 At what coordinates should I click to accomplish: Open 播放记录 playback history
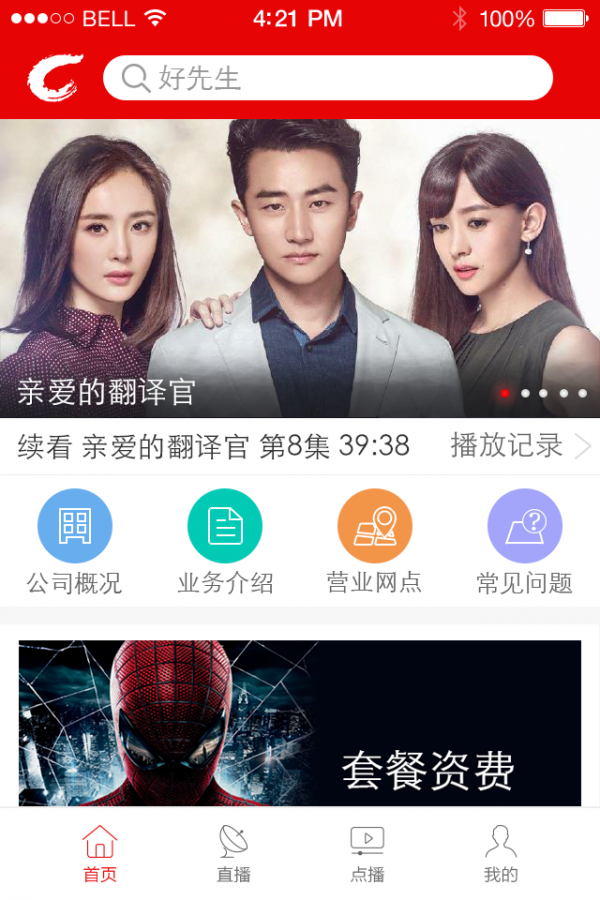click(520, 446)
